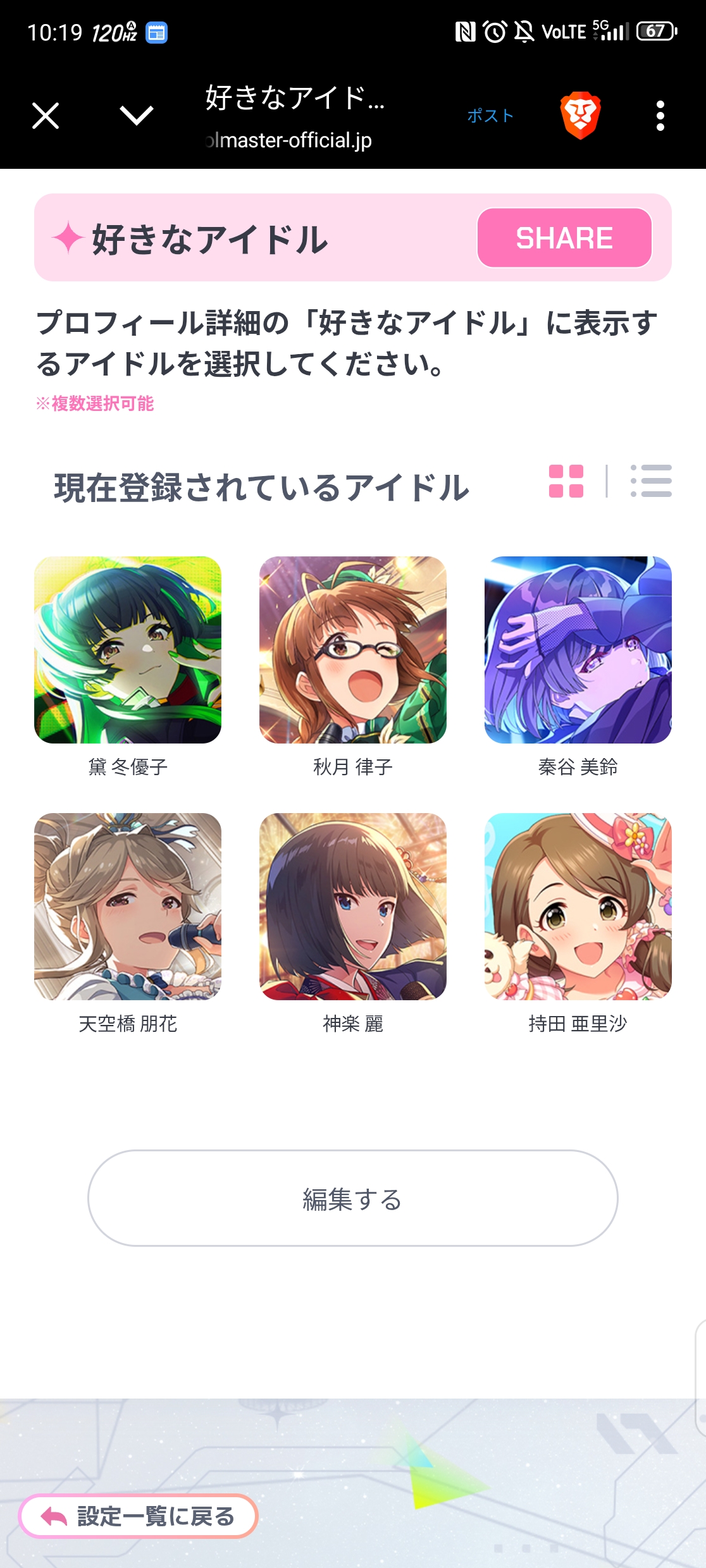The image size is (706, 1568).
Task: Select idol 天空橋 朋花
Action: (128, 907)
